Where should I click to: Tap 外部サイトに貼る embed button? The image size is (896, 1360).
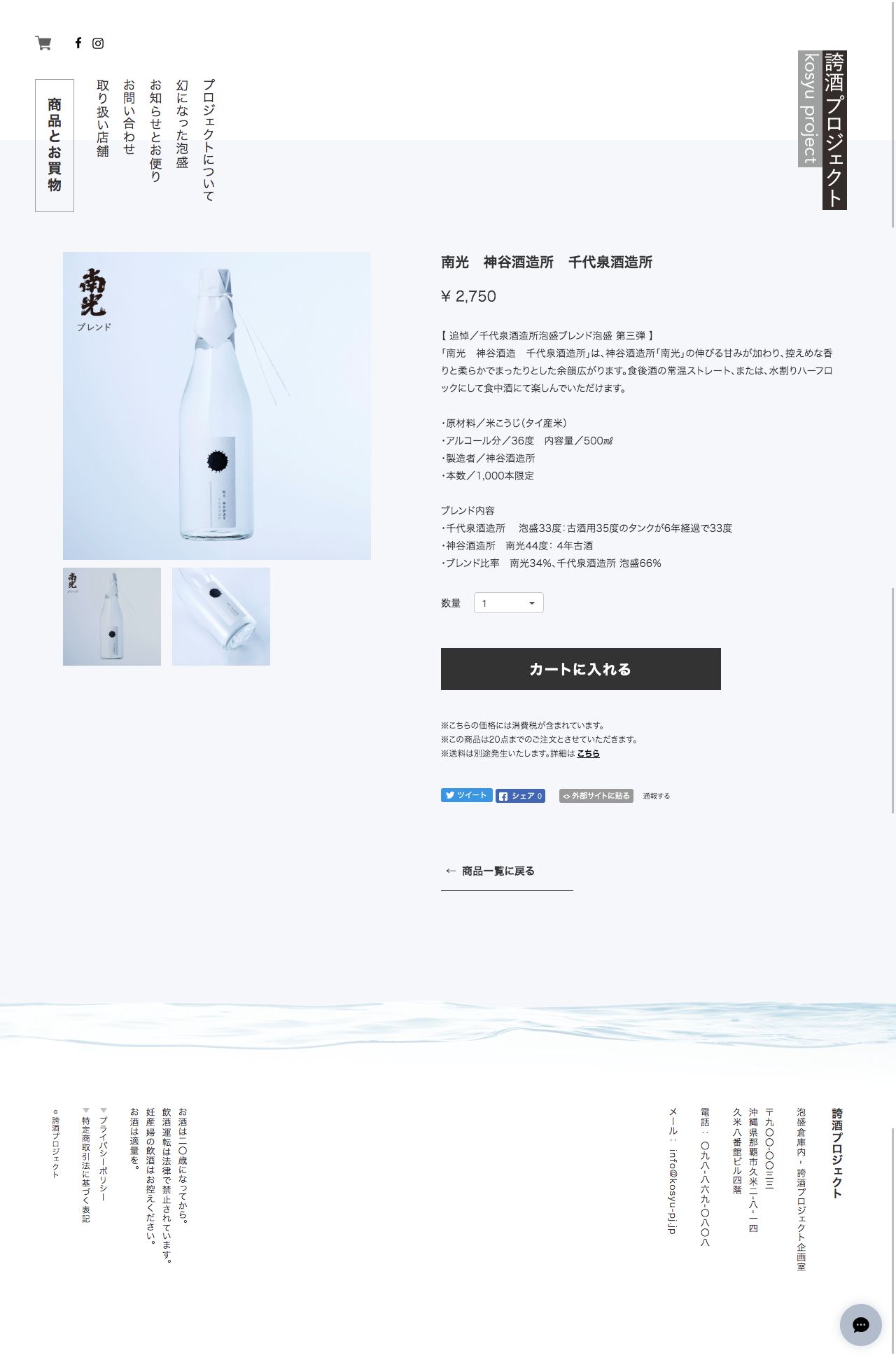(x=596, y=796)
